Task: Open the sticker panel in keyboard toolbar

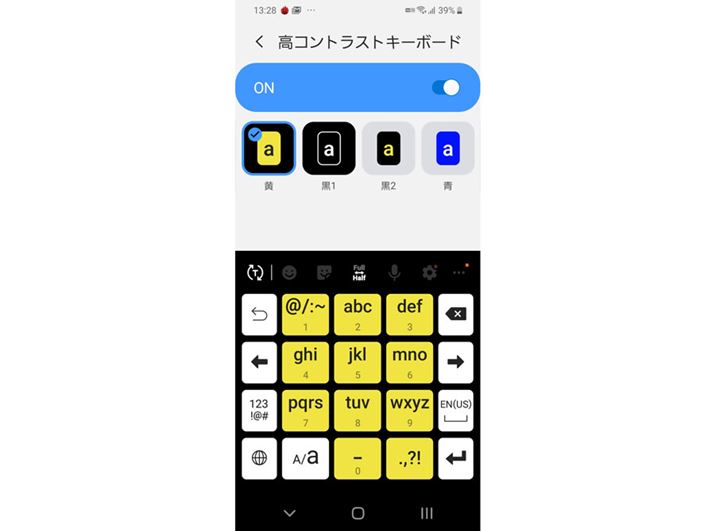Action: pyautogui.click(x=324, y=272)
